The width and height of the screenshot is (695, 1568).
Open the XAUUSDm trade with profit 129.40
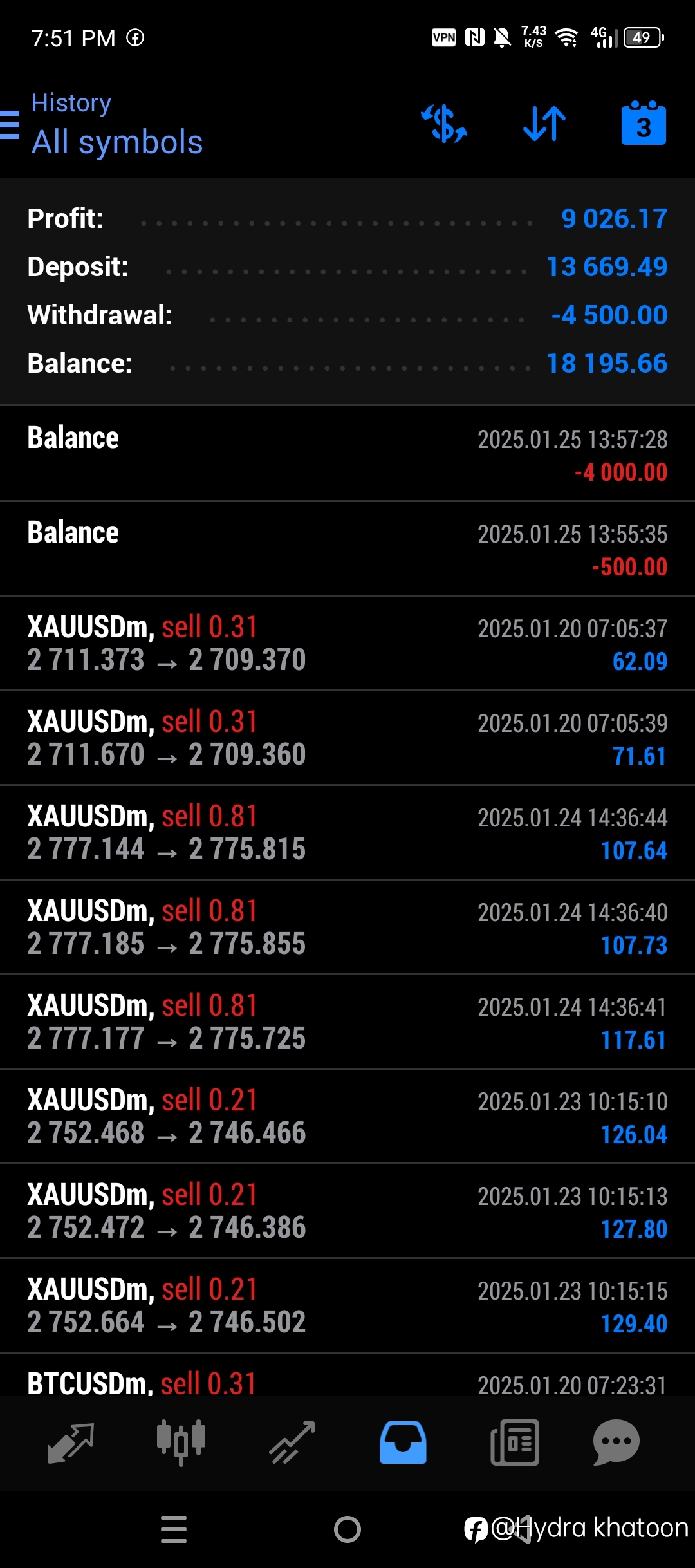click(347, 1305)
